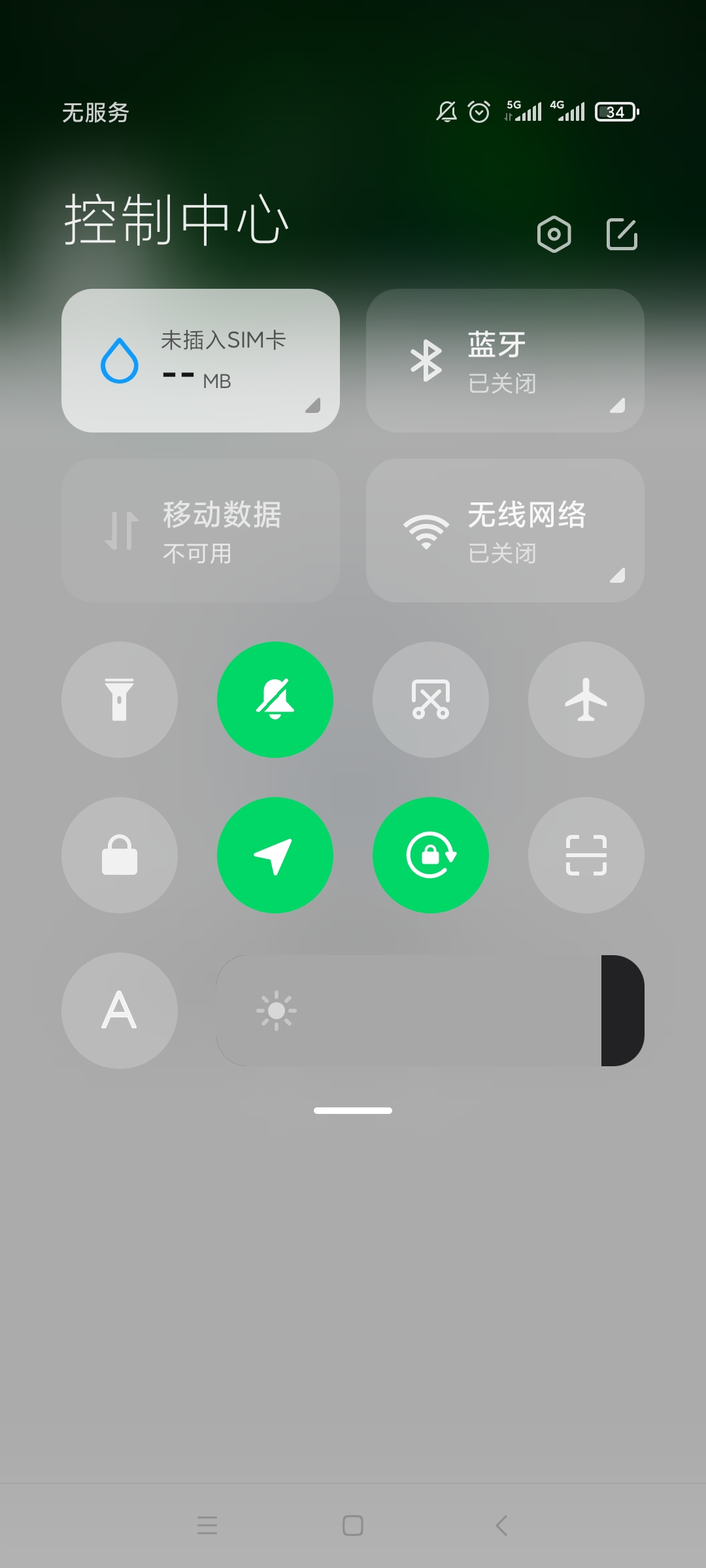Turn on 蓝牙 (Bluetooth)
This screenshot has height=1568, width=706.
[505, 361]
